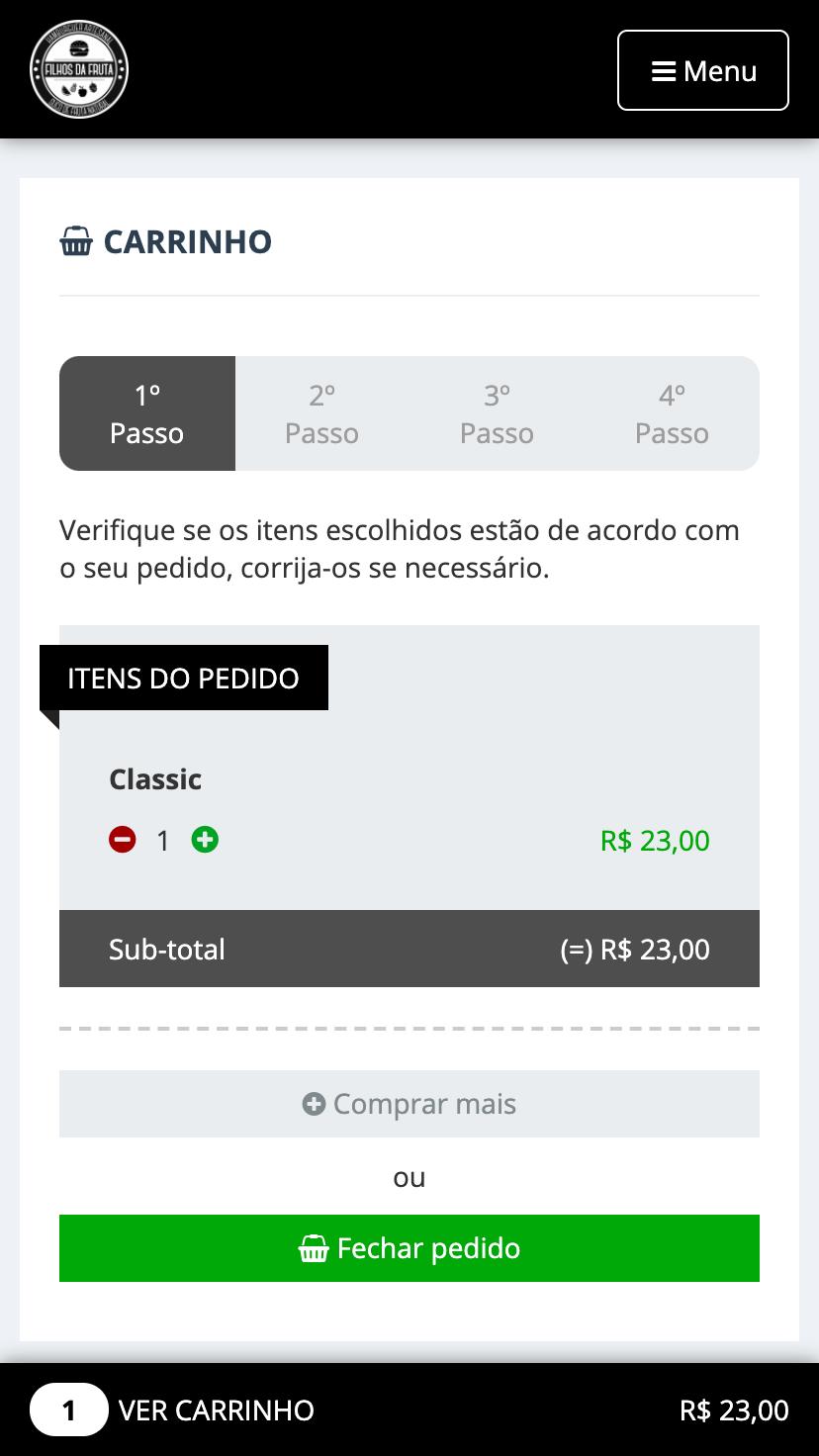Open Ver Carrinho bottom bar
Image resolution: width=819 pixels, height=1456 pixels.
click(409, 1410)
